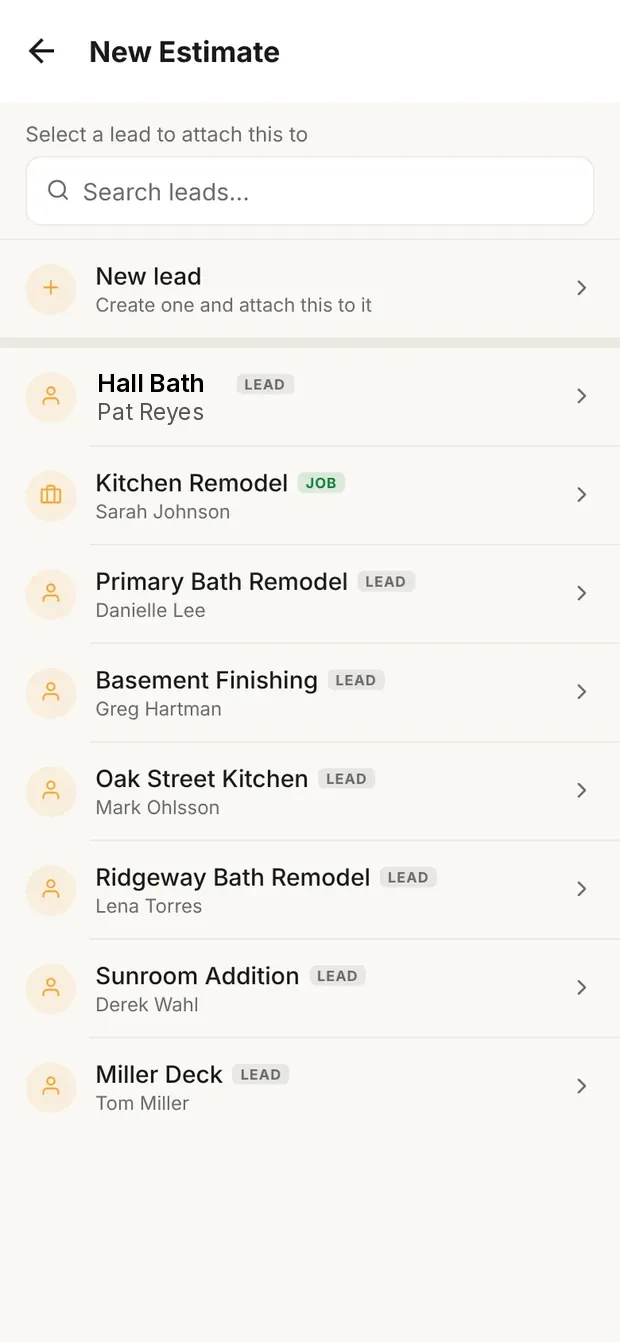The width and height of the screenshot is (620, 1342).
Task: Select Oak Street Kitchen lead
Action: (310, 791)
